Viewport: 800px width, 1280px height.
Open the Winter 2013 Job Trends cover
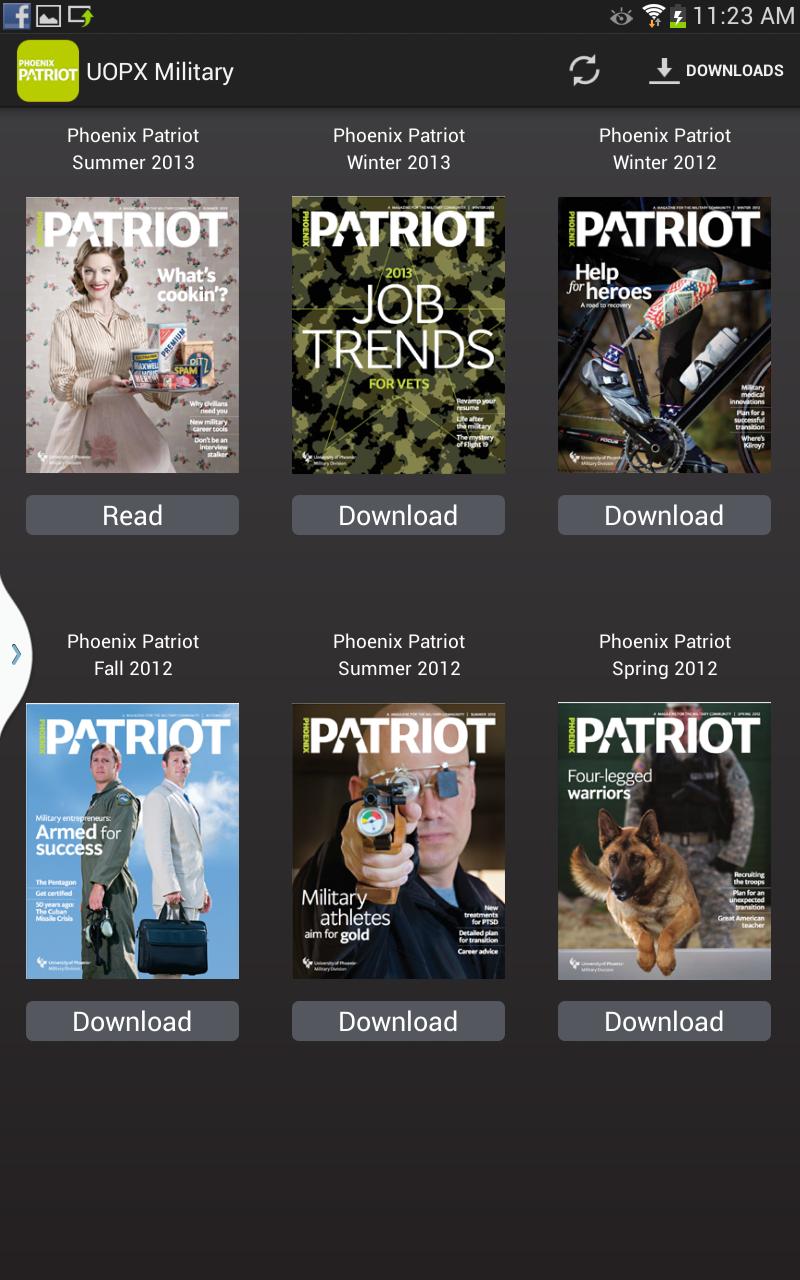point(398,335)
